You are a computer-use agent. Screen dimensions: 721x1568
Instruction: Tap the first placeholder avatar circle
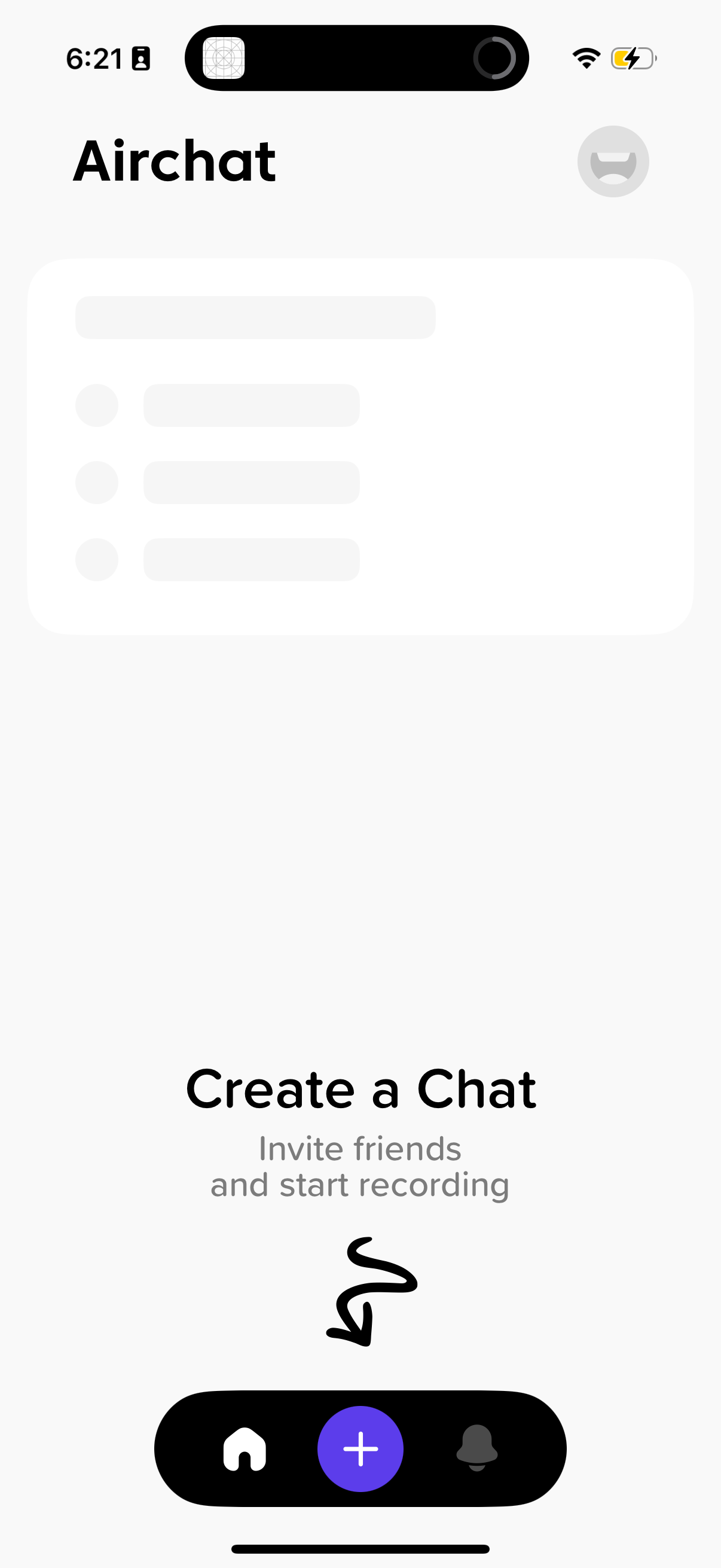97,404
